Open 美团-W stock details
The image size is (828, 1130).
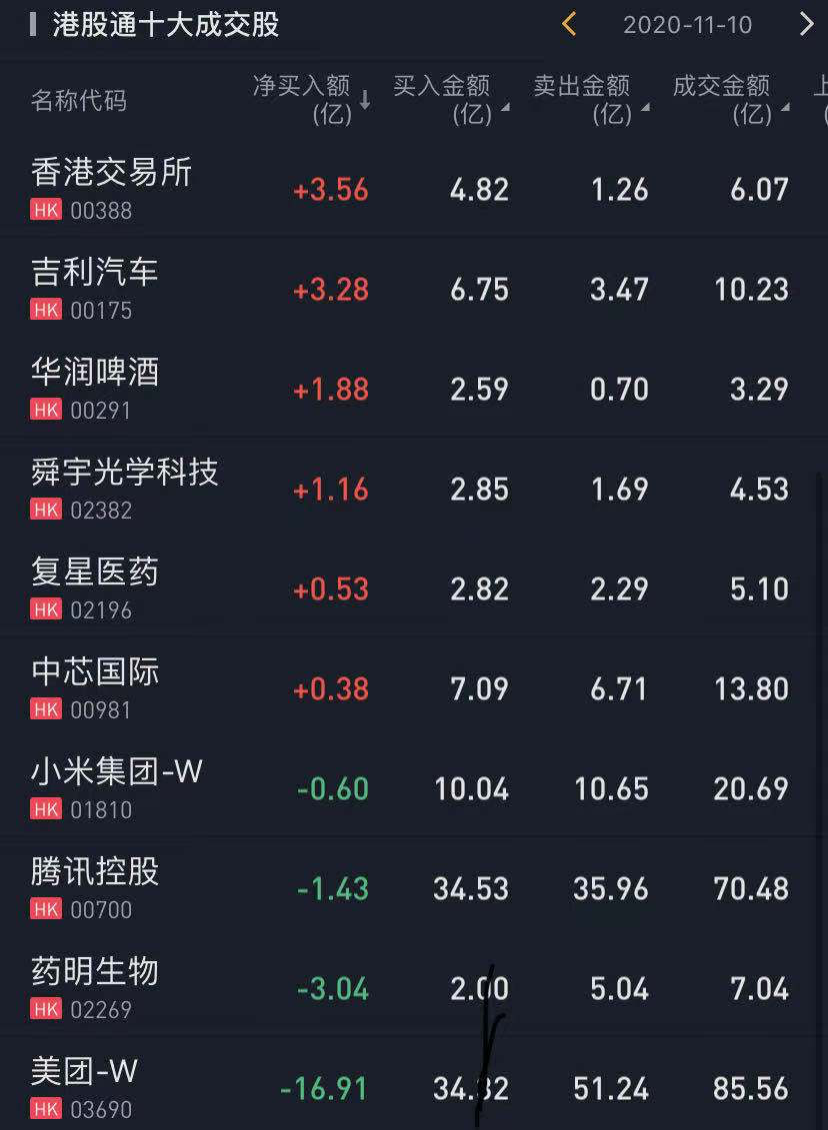pos(84,1087)
